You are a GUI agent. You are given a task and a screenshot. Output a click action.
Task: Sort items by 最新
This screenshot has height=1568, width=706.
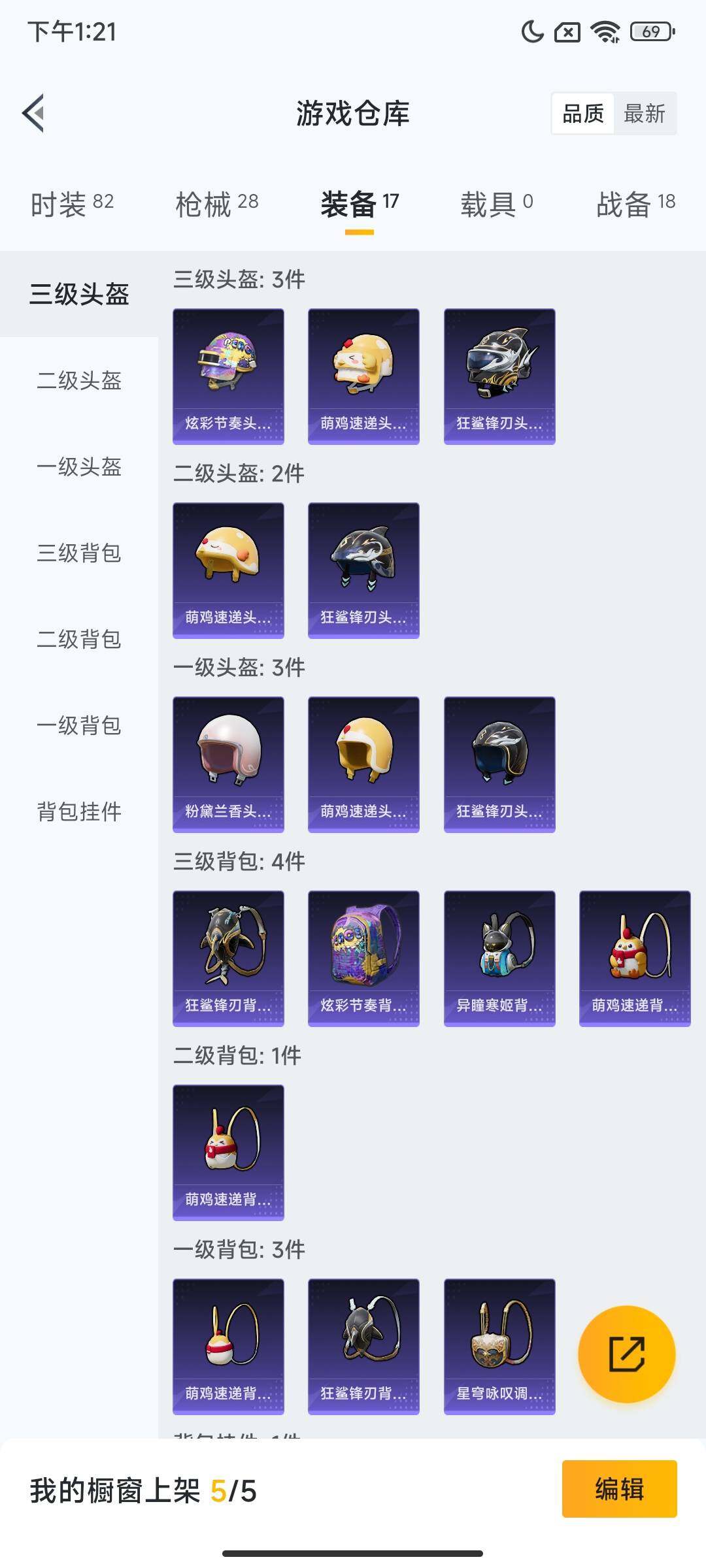click(x=644, y=114)
